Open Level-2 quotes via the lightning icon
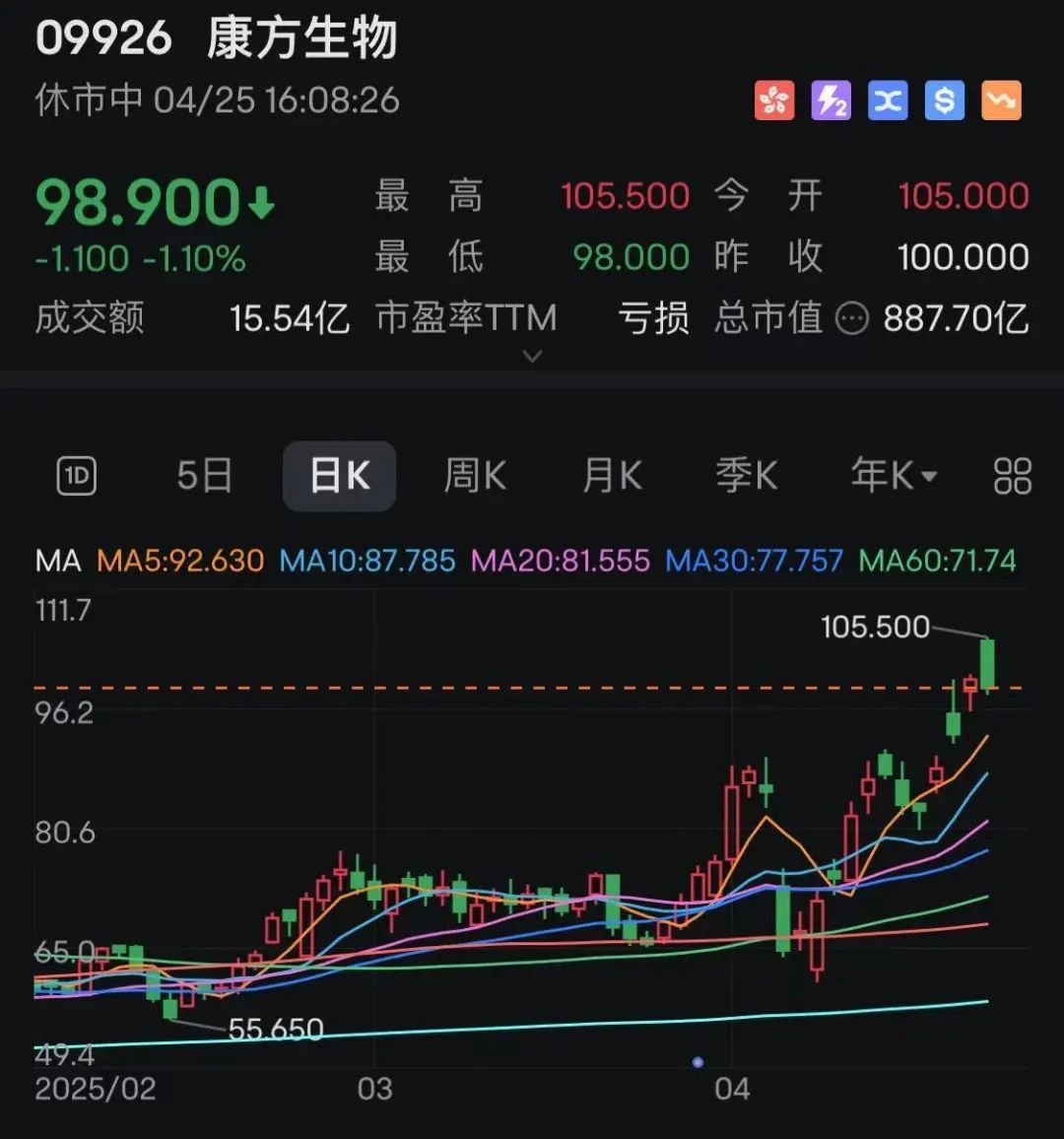The image size is (1064, 1139). (831, 100)
